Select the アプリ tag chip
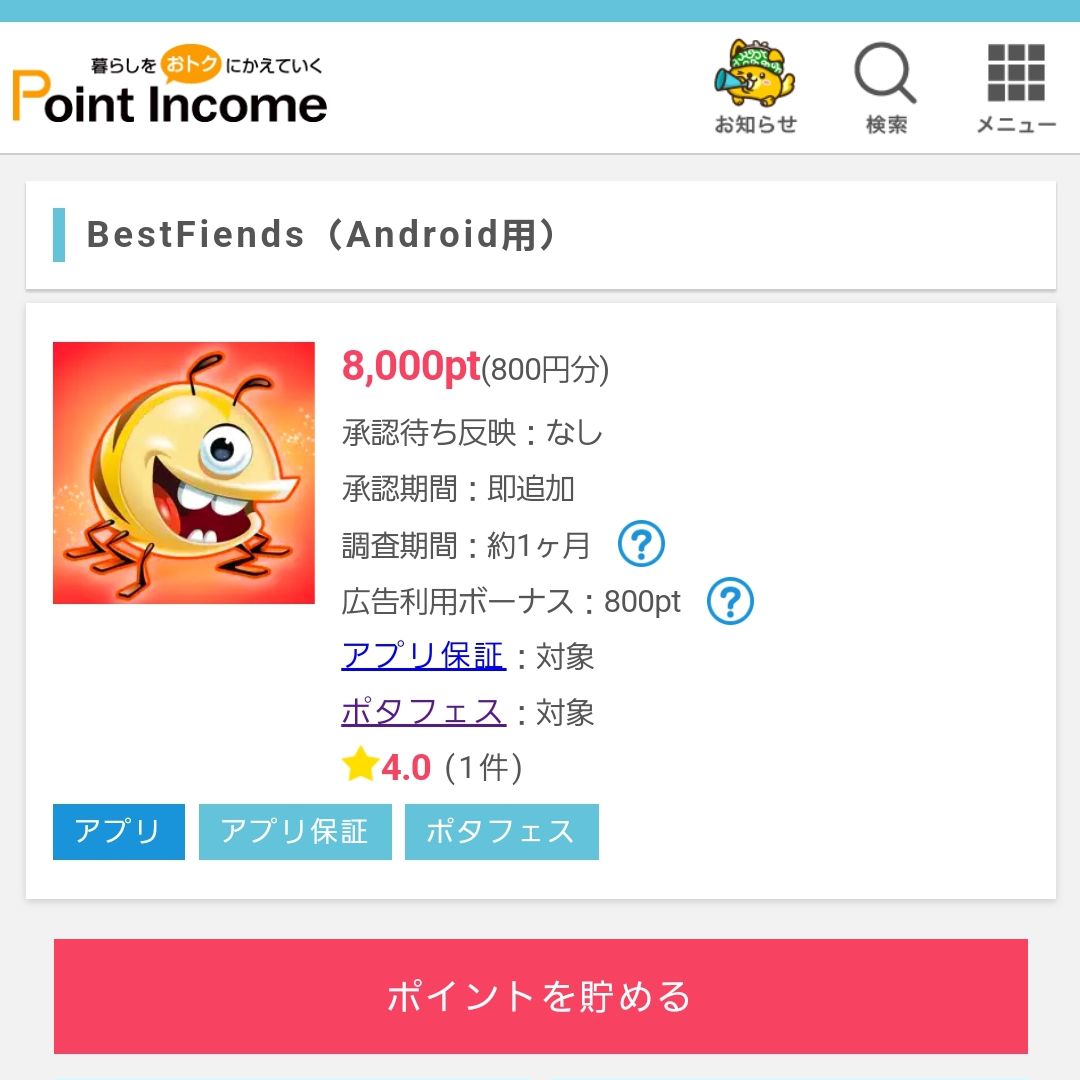 pyautogui.click(x=119, y=832)
